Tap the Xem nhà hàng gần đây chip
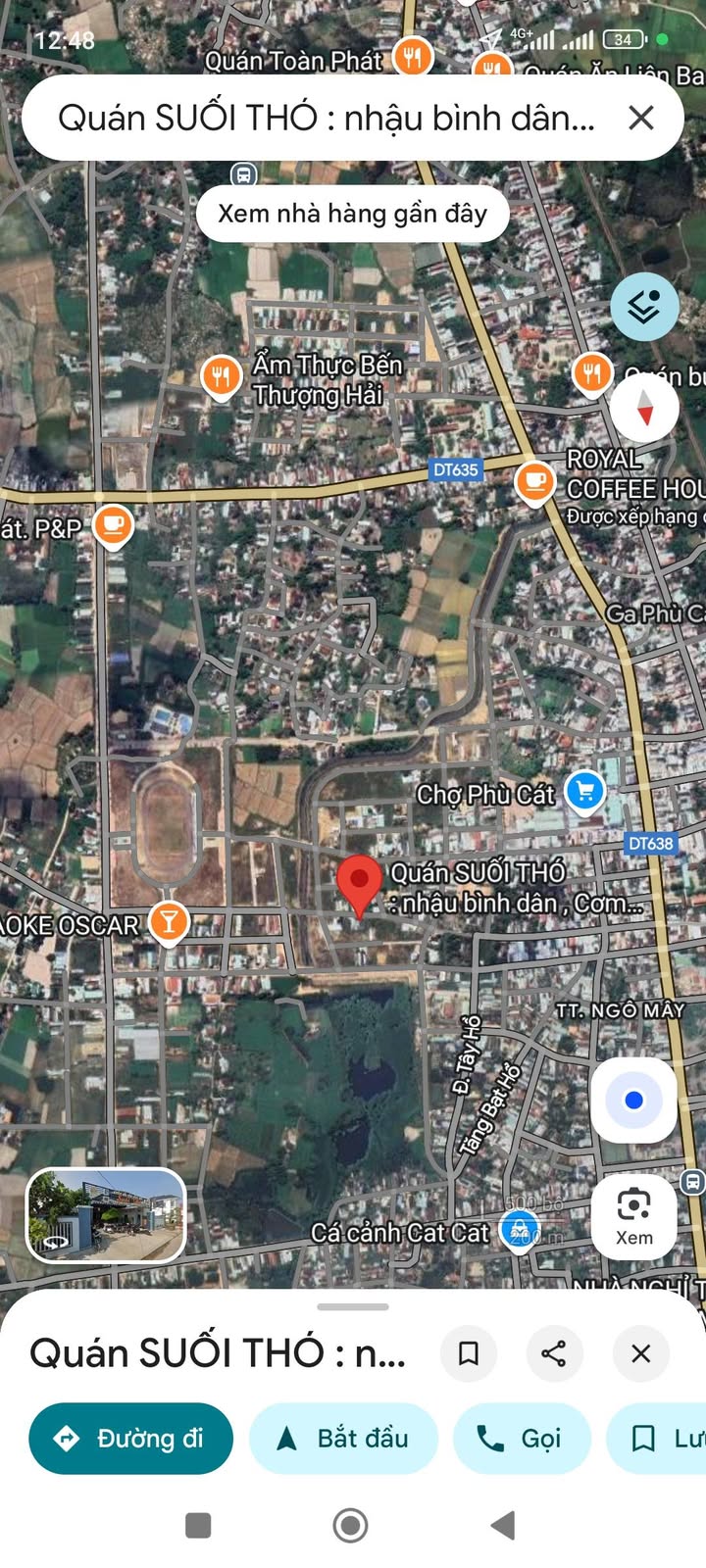This screenshot has width=706, height=1568. [352, 214]
